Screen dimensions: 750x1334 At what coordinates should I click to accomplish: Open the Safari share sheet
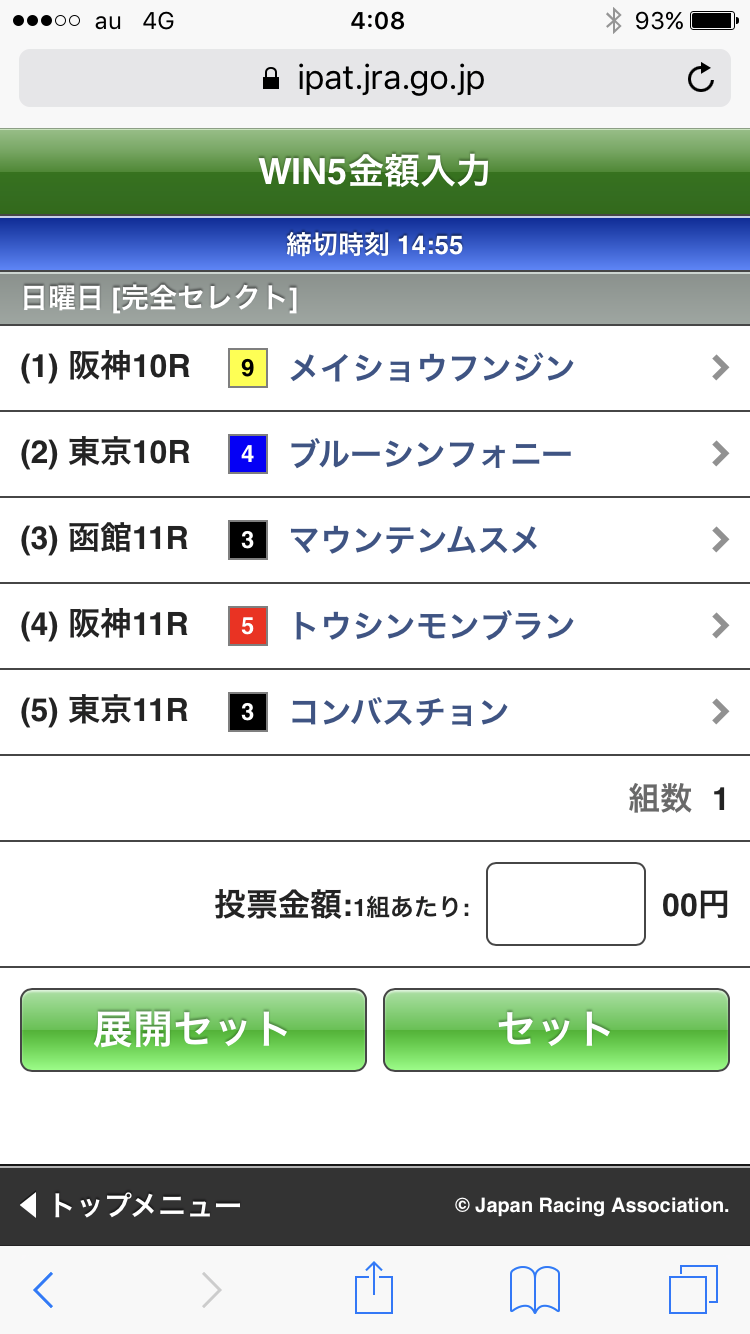pos(375,1290)
